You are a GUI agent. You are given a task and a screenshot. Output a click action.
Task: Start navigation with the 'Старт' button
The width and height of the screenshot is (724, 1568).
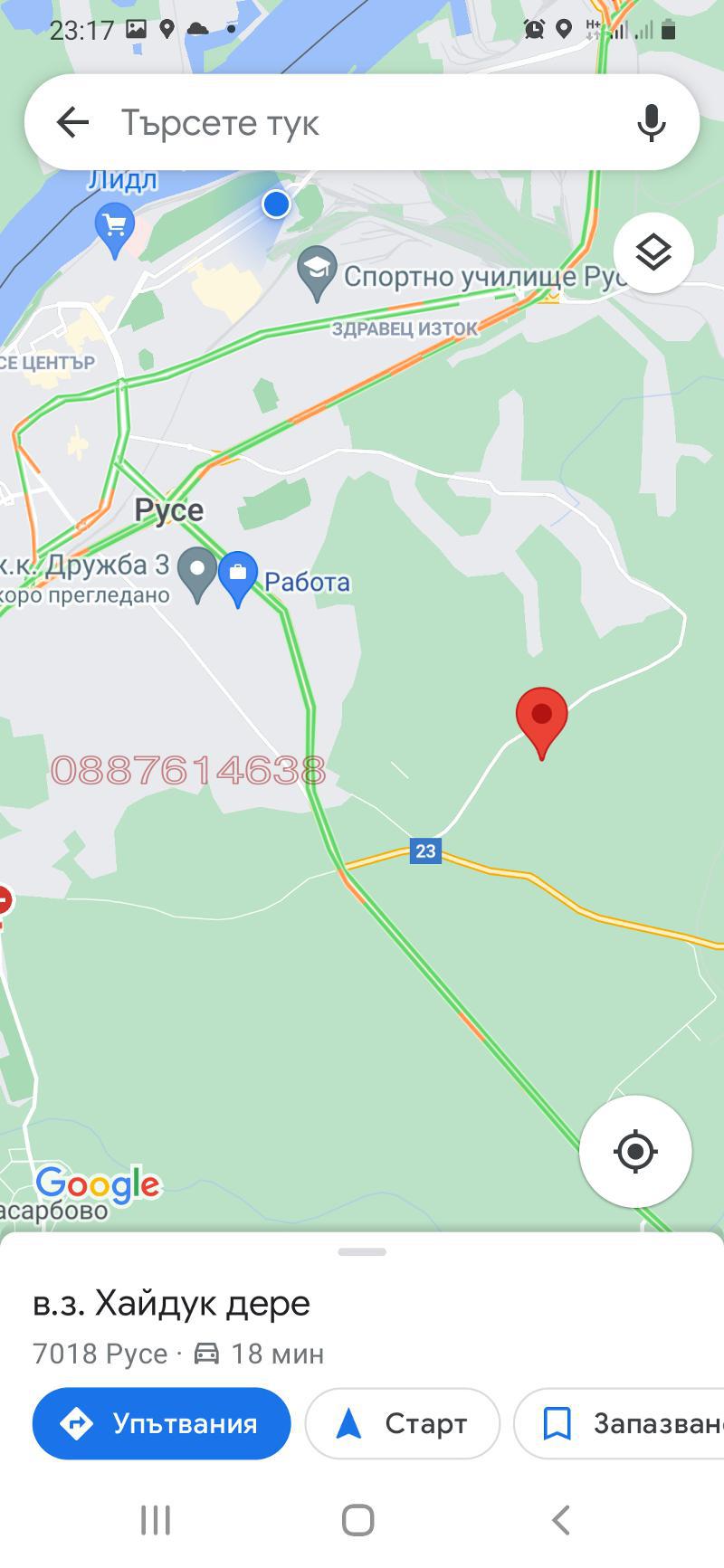403,1423
